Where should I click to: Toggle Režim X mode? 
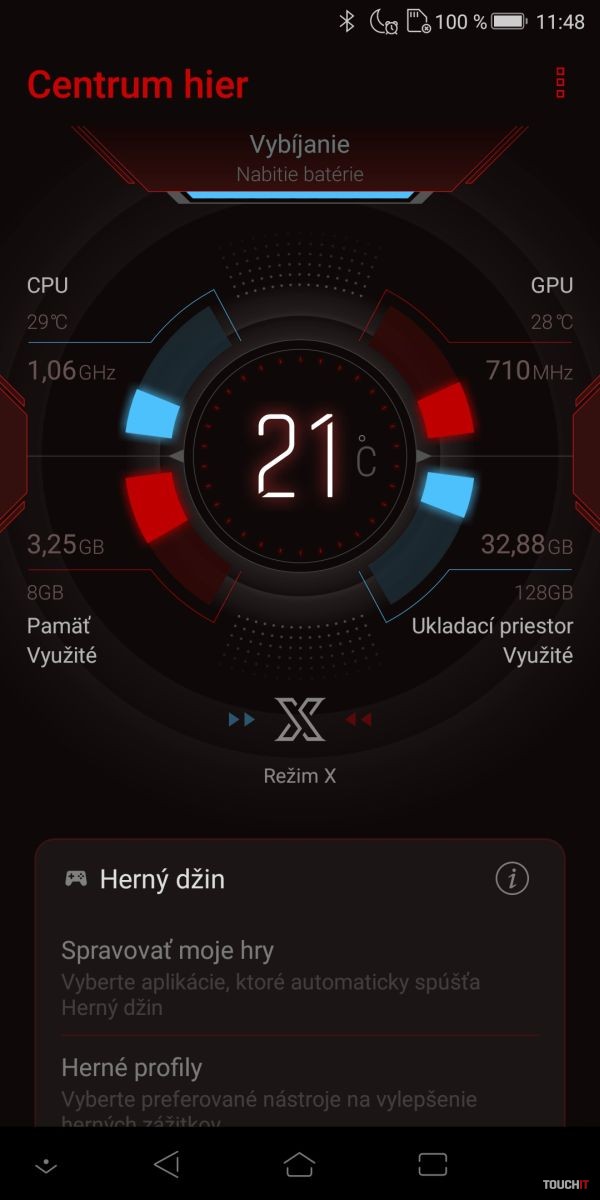(x=300, y=720)
